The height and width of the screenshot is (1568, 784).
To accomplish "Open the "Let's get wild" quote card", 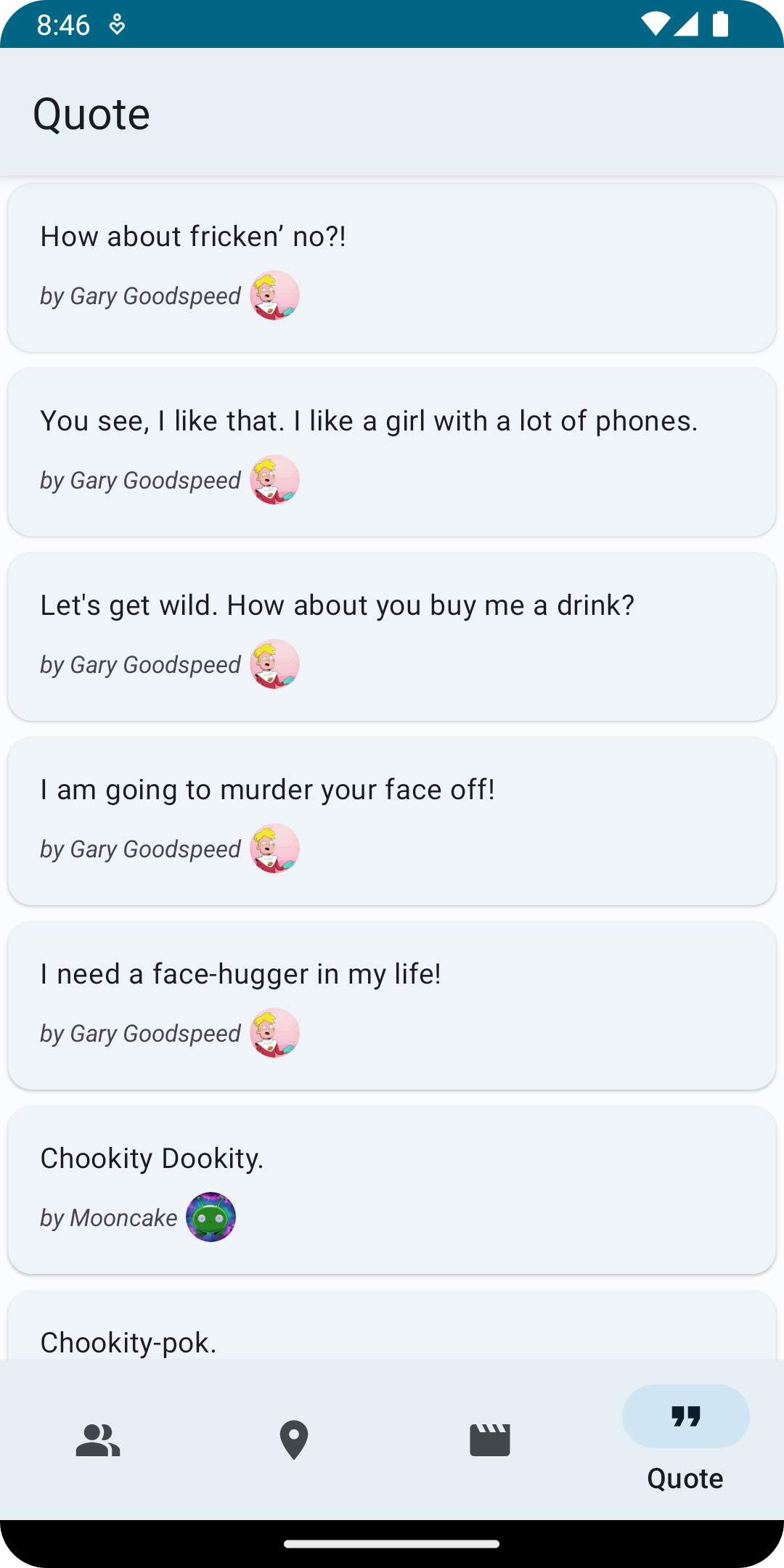I will tap(392, 636).
